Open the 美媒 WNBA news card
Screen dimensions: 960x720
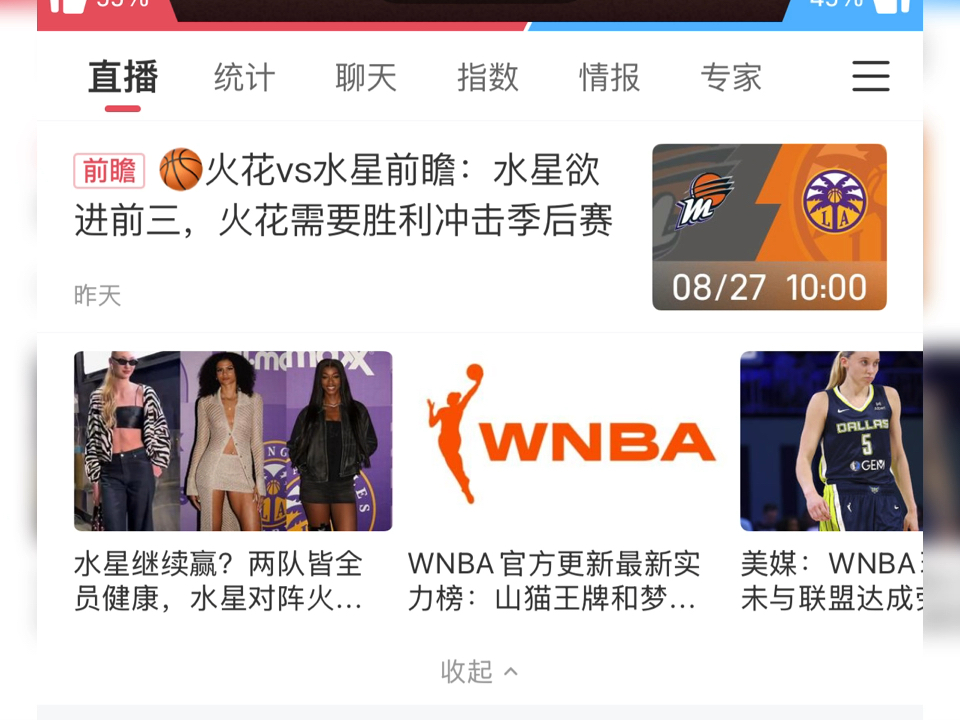(x=830, y=480)
